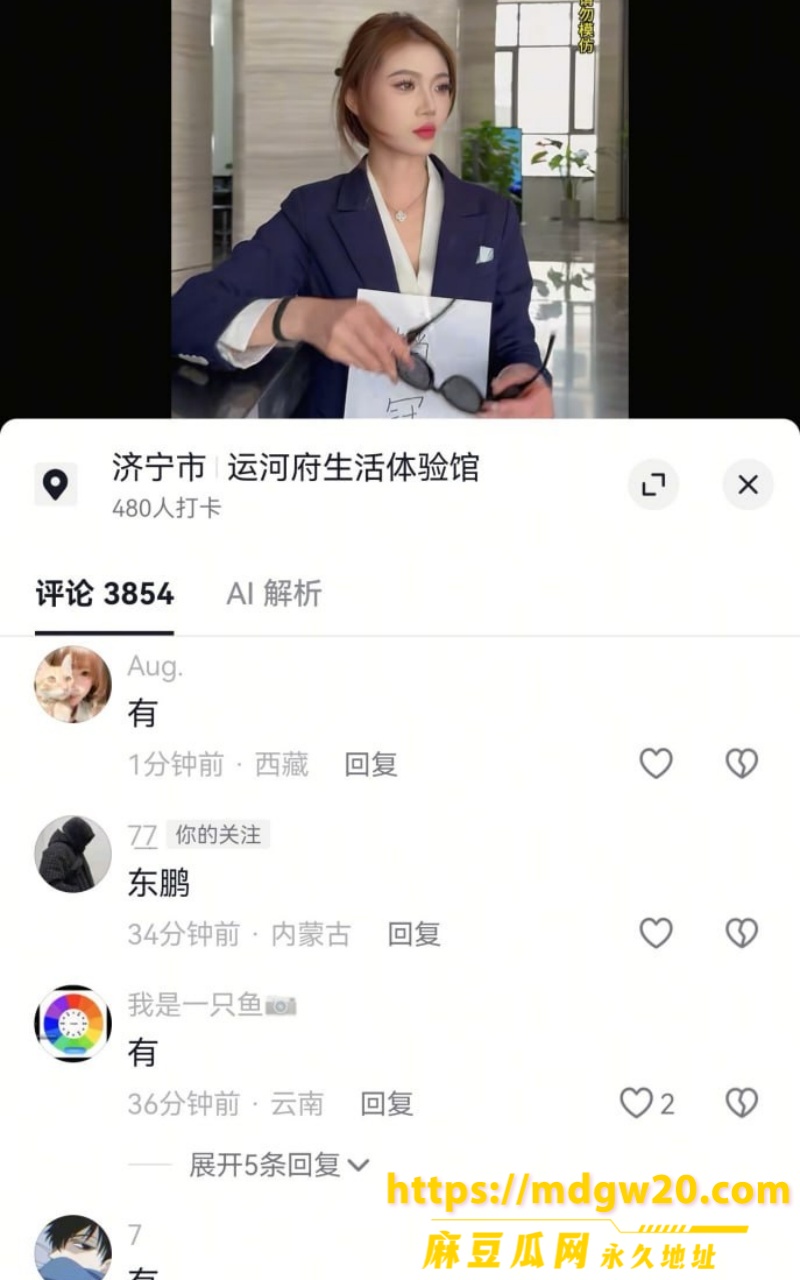Like the comment by 我是一只鱼
This screenshot has height=1280, width=800.
[x=647, y=1103]
